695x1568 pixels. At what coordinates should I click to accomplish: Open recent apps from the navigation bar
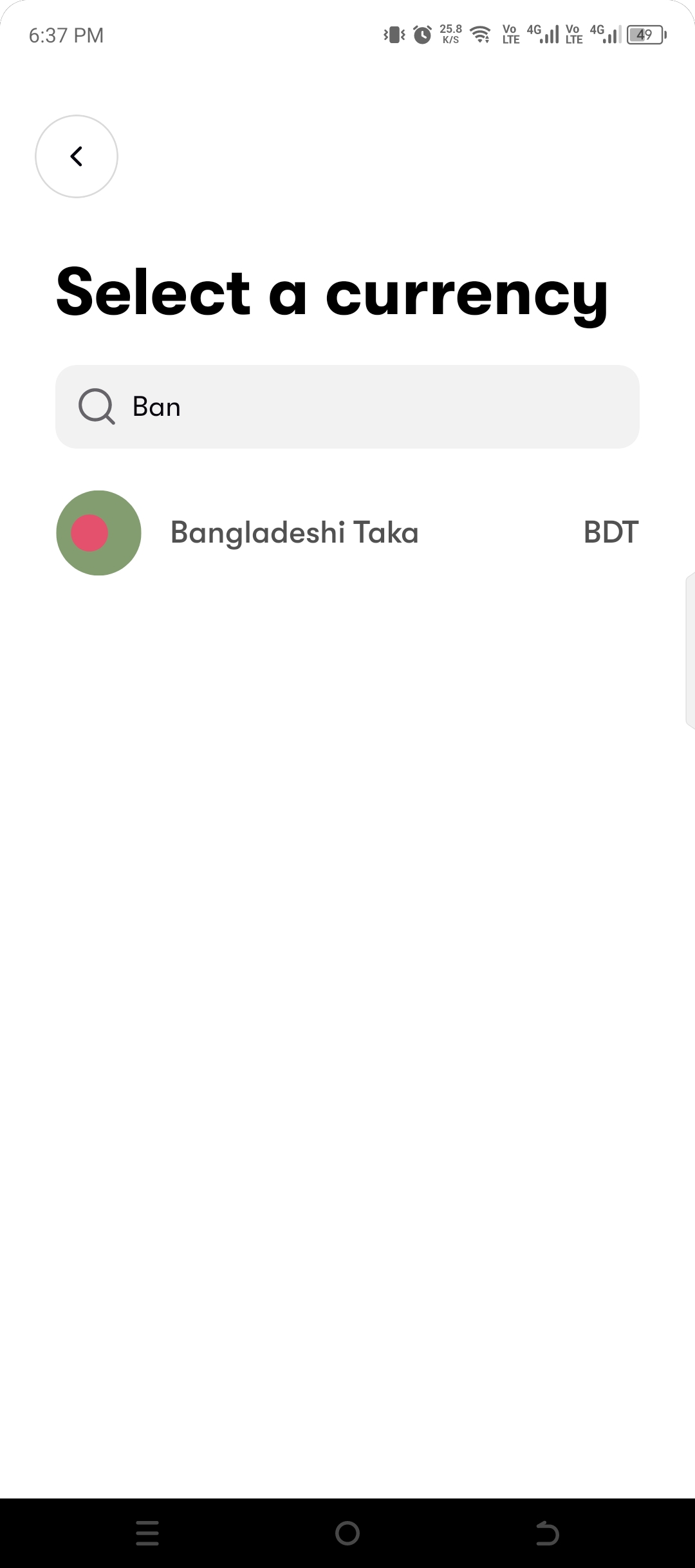coord(147,1533)
